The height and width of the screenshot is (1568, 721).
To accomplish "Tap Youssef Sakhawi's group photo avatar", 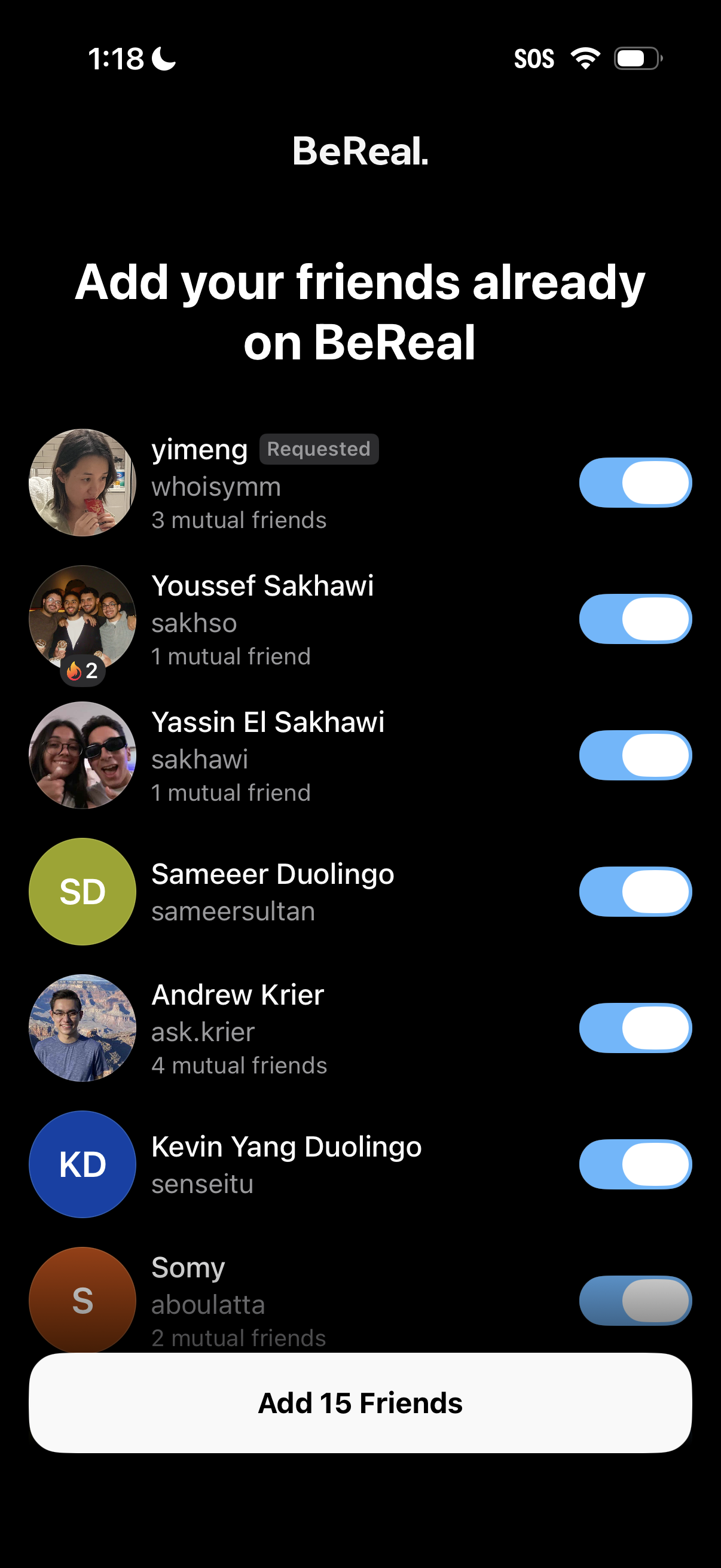I will (x=82, y=619).
